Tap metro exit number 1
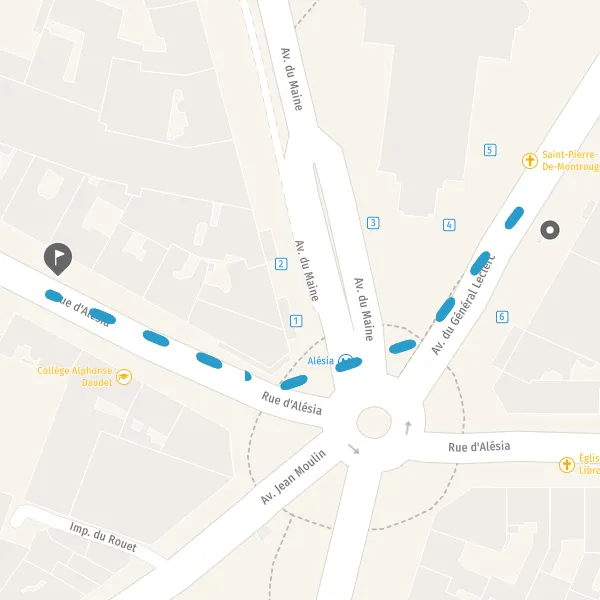 click(296, 321)
